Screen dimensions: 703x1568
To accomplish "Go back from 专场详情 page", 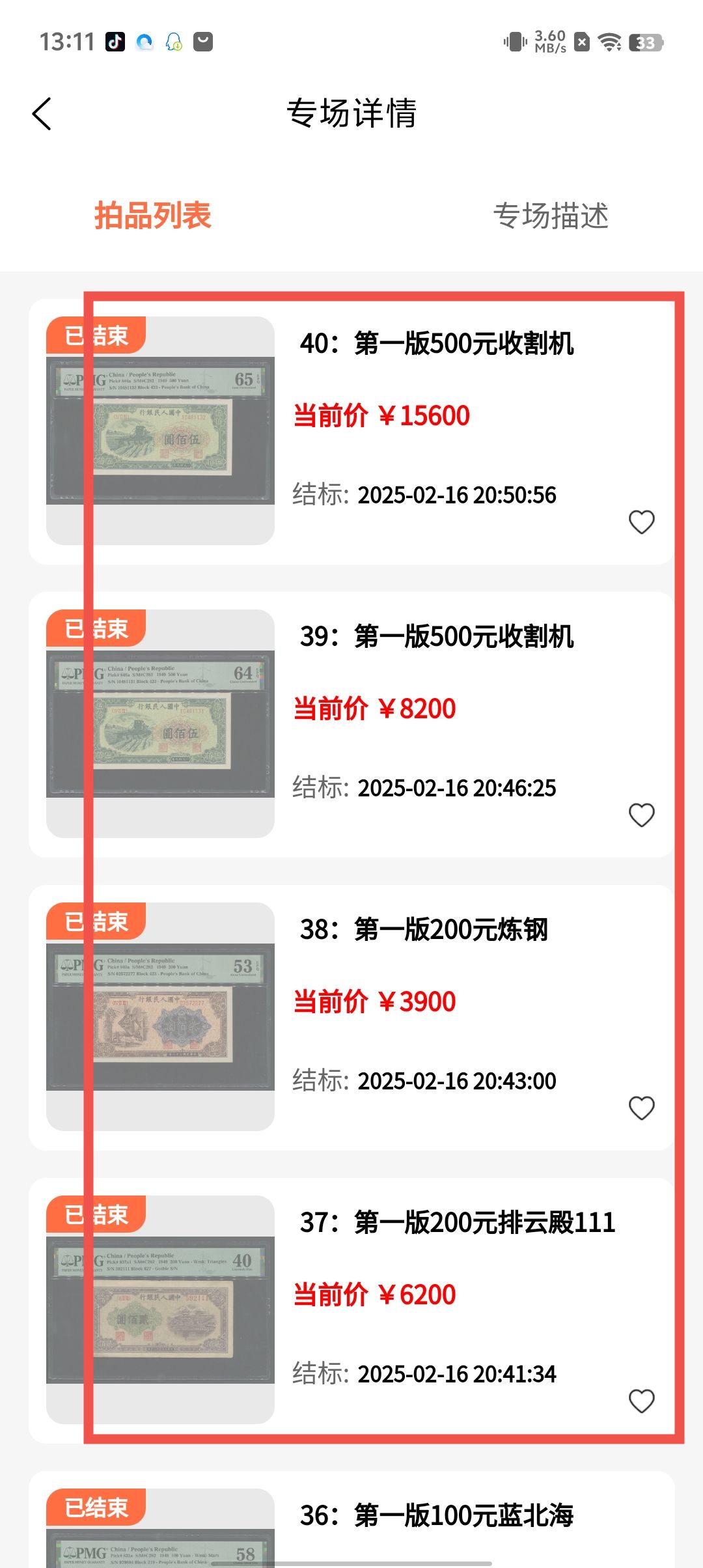I will tap(42, 114).
